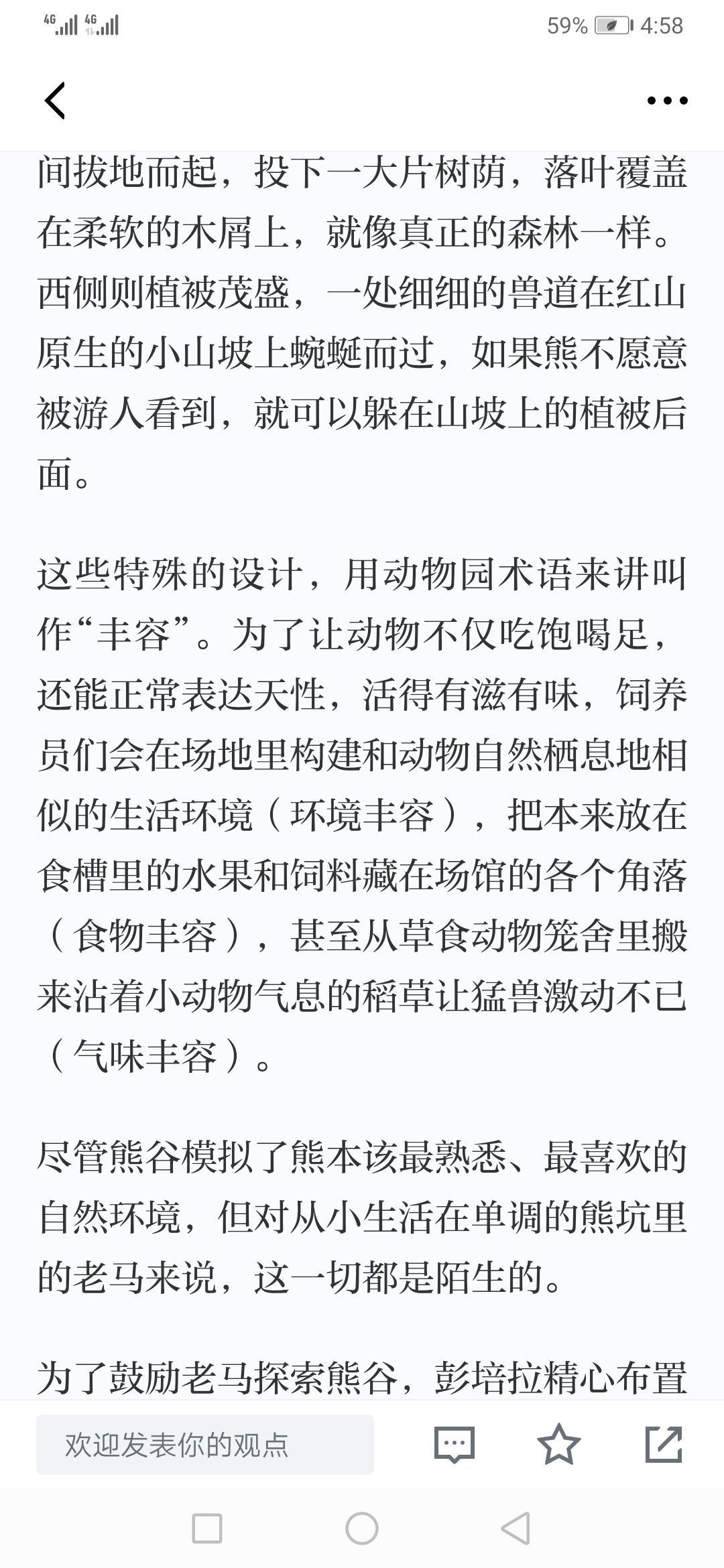Bookmark this article with the star

click(558, 1444)
